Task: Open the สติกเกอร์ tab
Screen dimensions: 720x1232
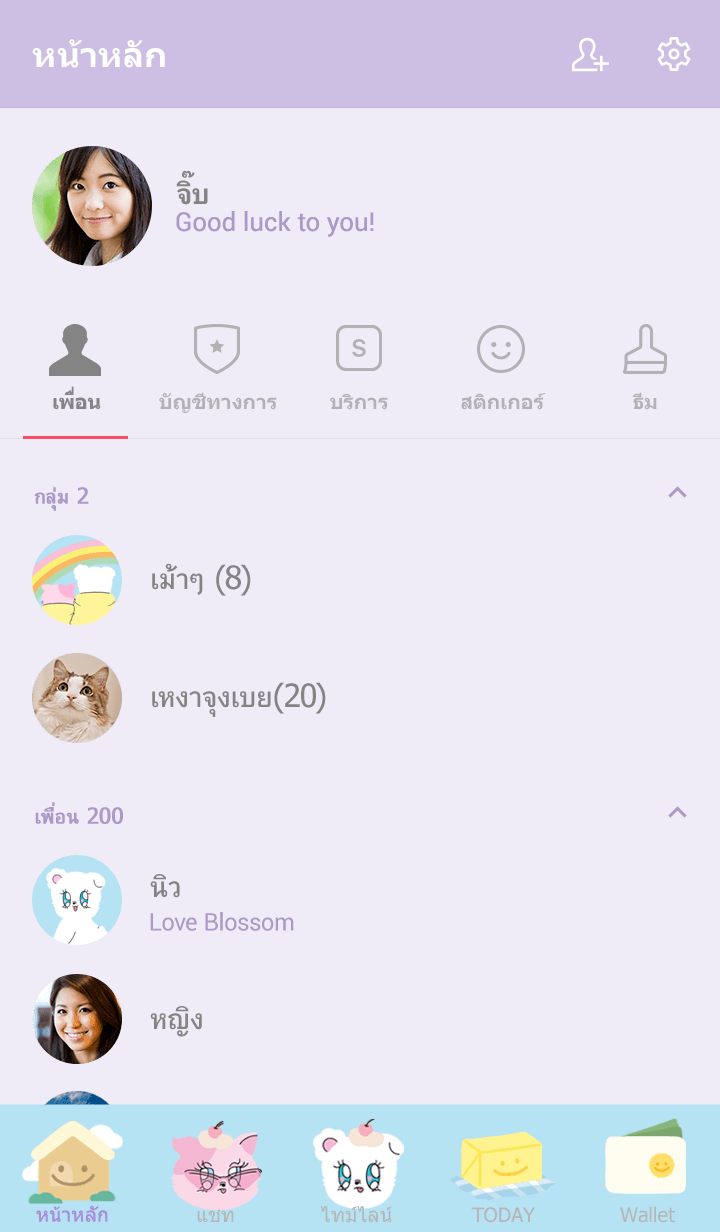Action: [501, 369]
